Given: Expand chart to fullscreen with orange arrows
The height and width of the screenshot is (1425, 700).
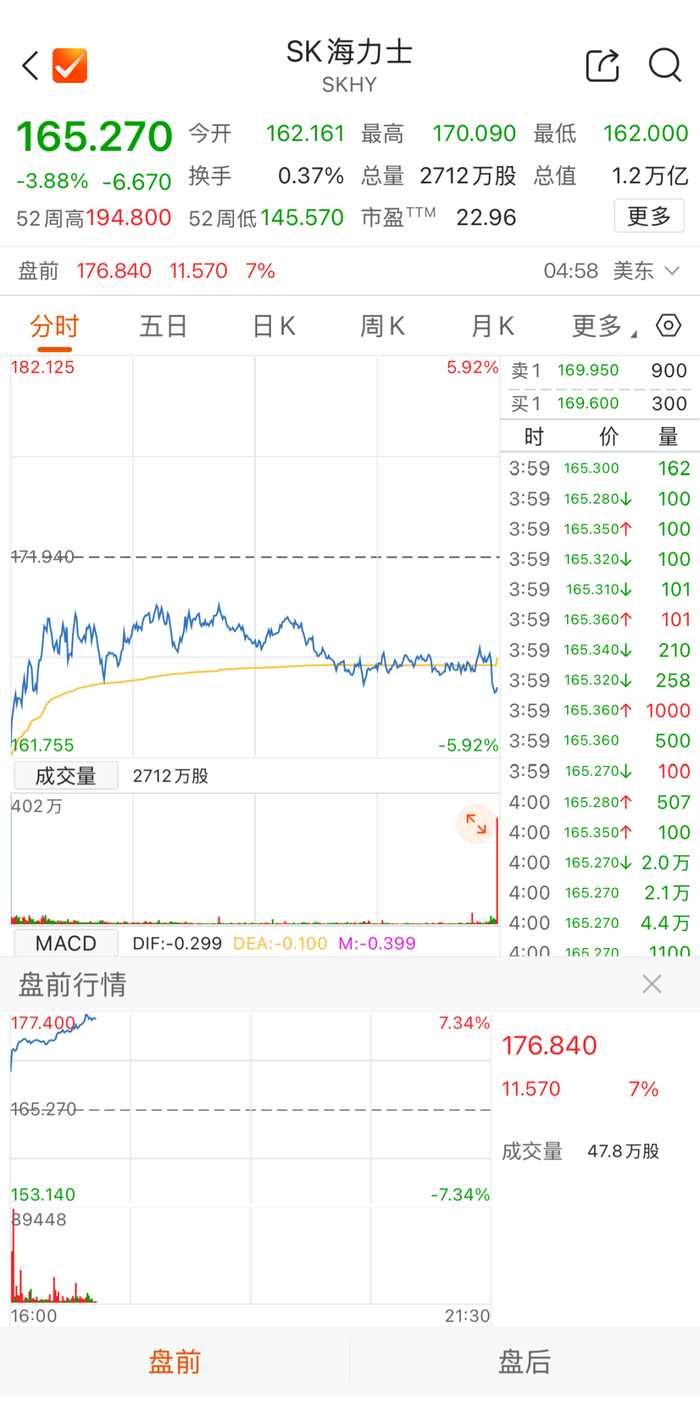Looking at the screenshot, I should coord(476,824).
